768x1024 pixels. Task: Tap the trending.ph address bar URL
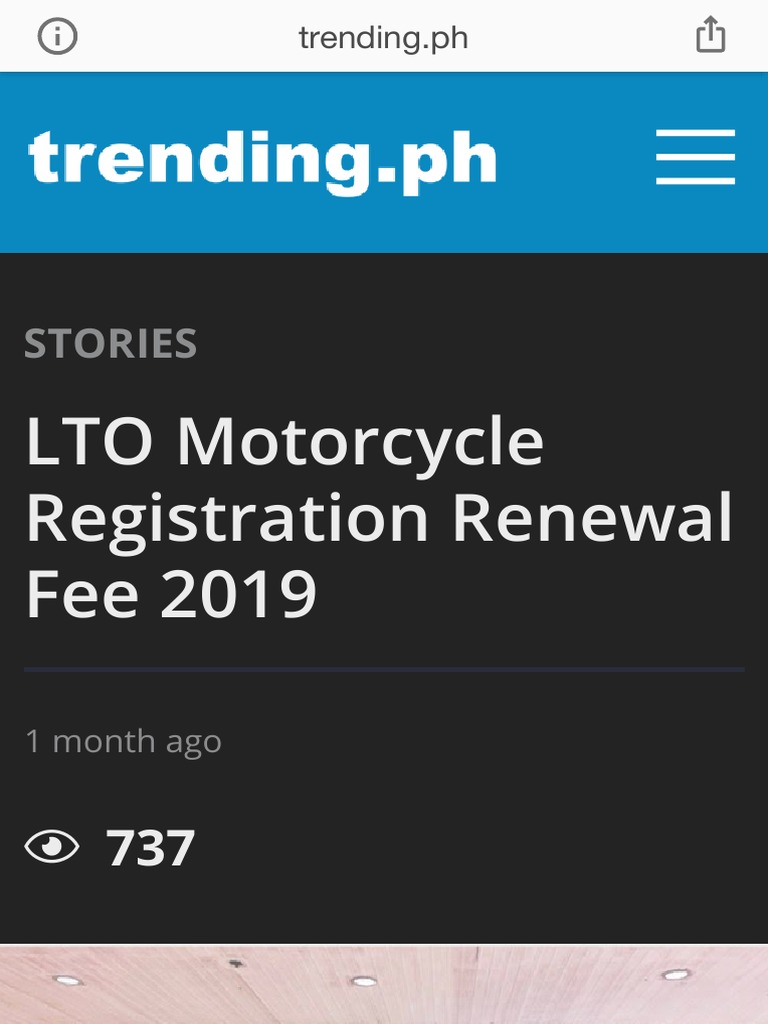(x=383, y=38)
